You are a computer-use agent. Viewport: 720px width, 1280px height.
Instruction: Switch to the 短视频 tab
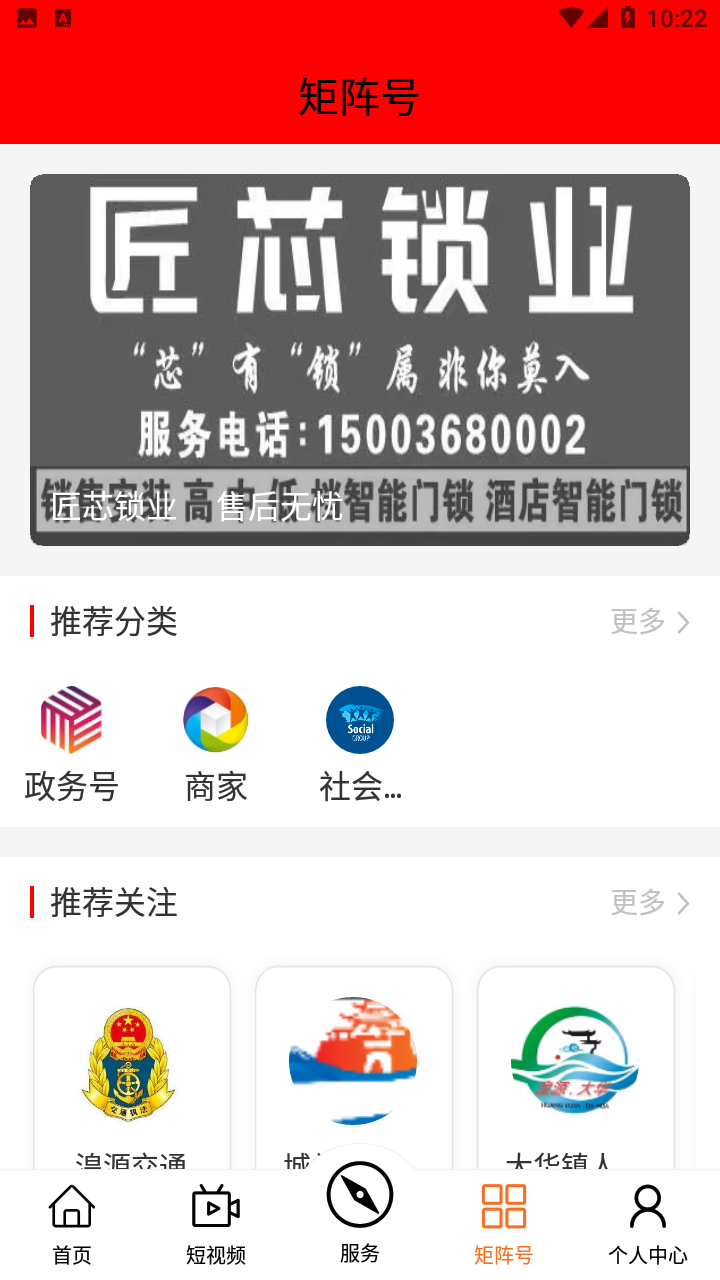point(215,1218)
